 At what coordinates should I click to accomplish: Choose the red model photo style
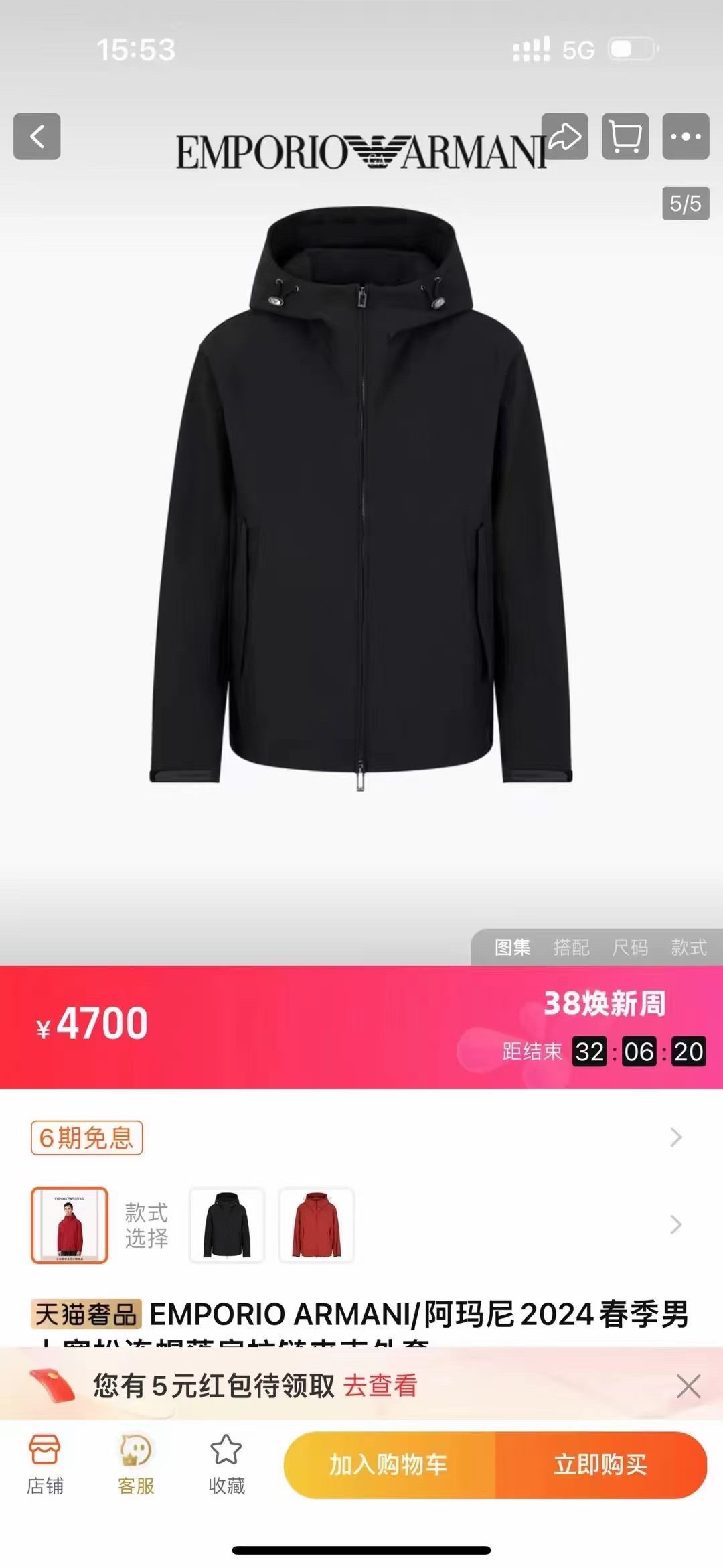click(x=70, y=1225)
